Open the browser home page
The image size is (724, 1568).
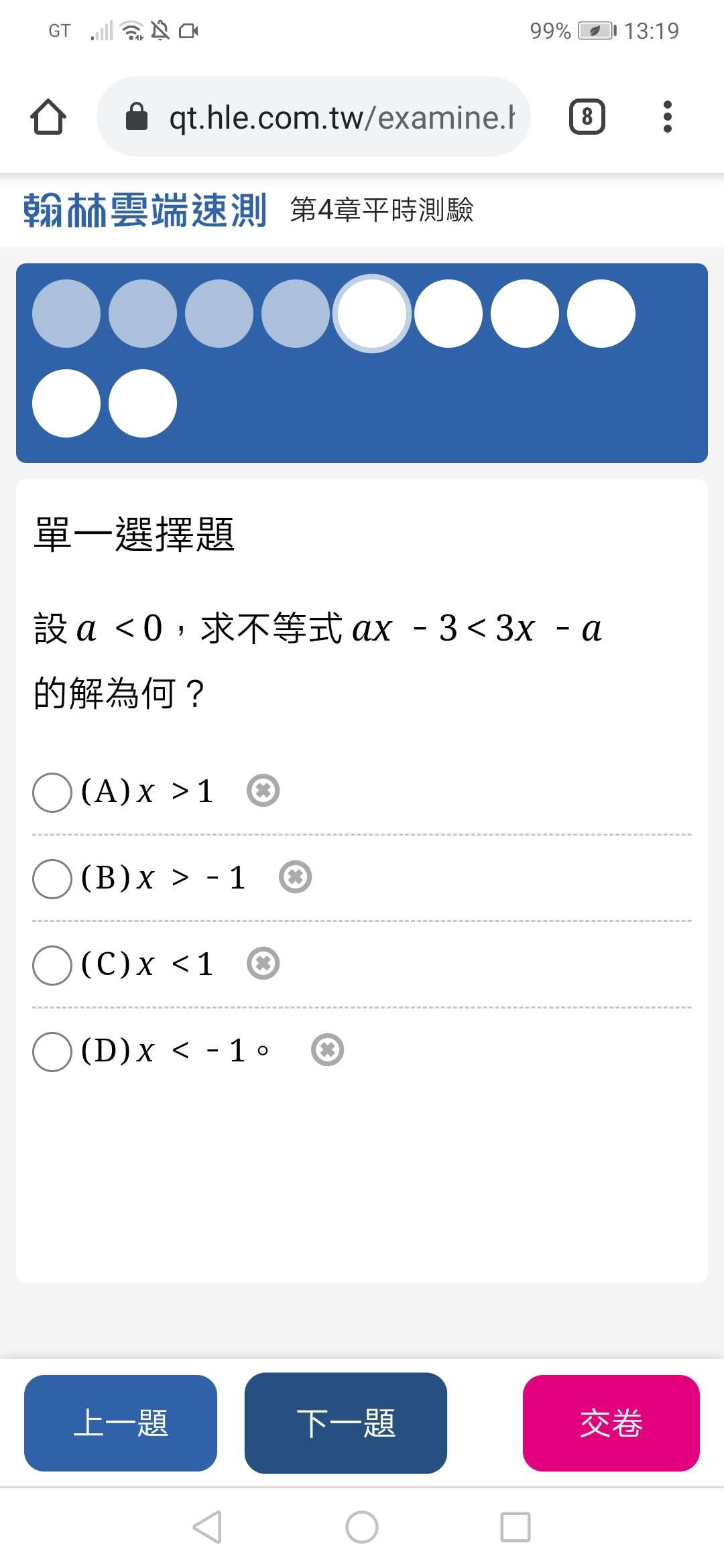[x=48, y=117]
